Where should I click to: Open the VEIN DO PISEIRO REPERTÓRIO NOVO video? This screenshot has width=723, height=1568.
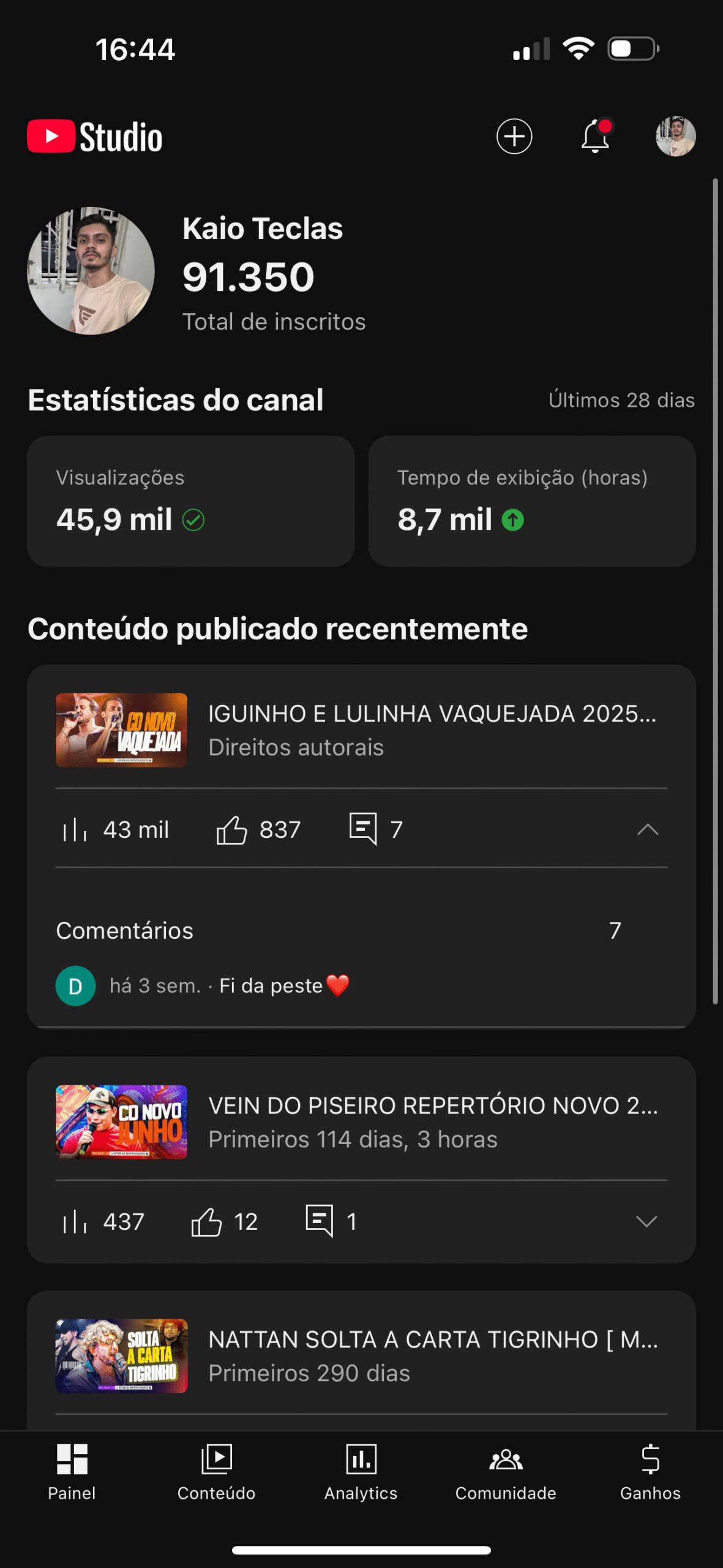click(361, 1122)
